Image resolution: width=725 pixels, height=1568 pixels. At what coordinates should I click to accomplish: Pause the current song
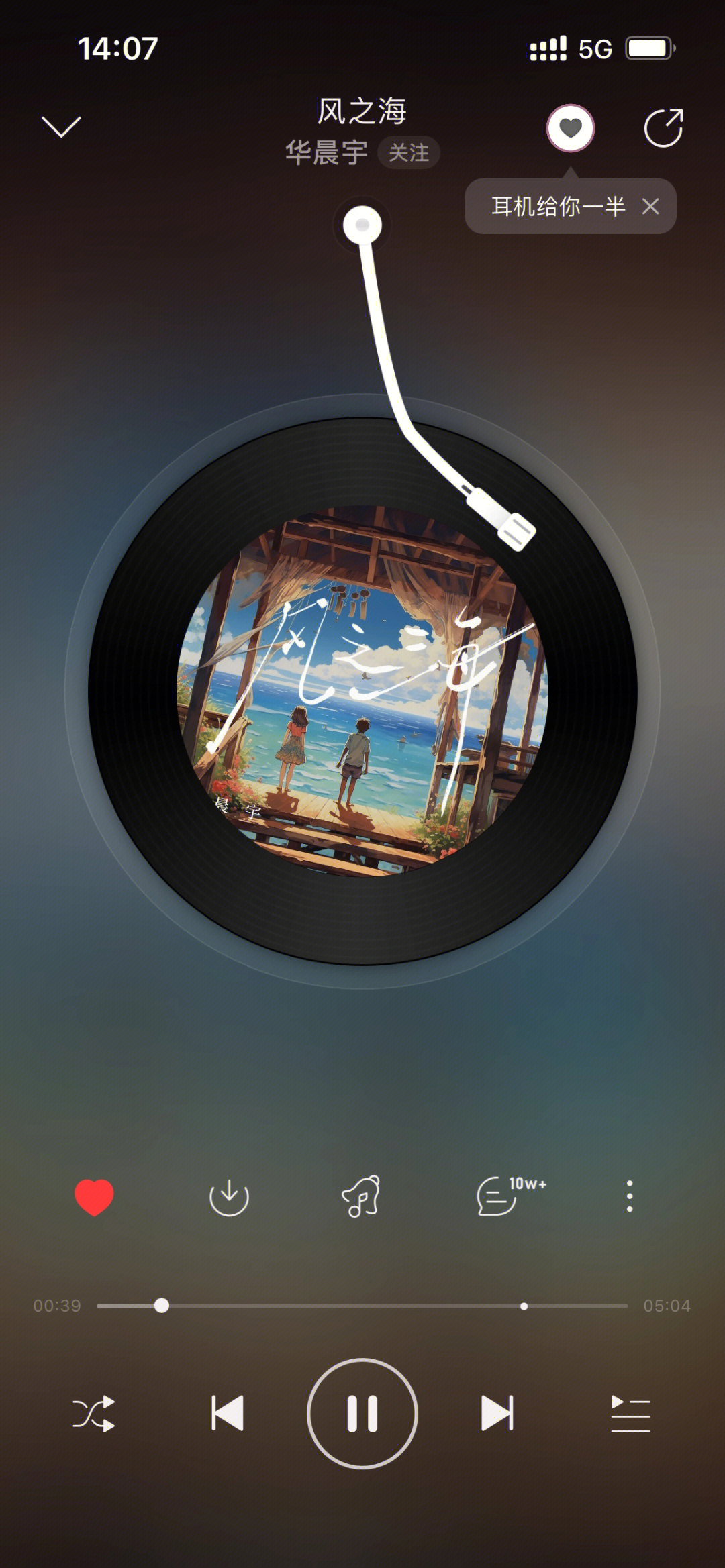(362, 1414)
